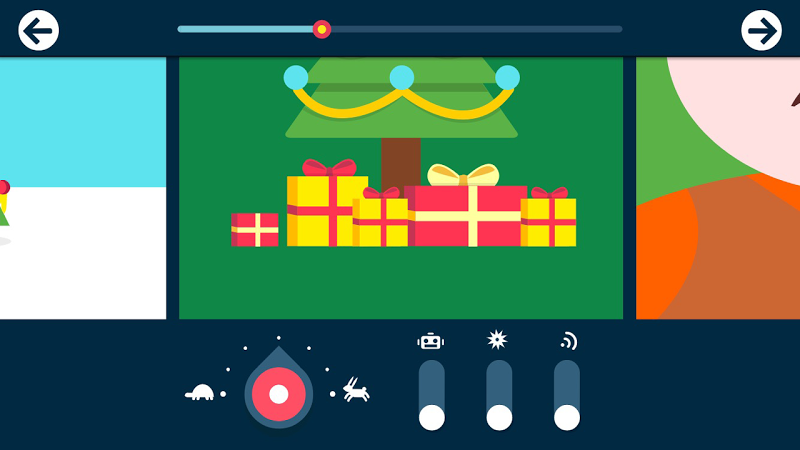Screen dimensions: 800x450
Task: Select the Christmas tree presents scene
Action: click(x=401, y=188)
